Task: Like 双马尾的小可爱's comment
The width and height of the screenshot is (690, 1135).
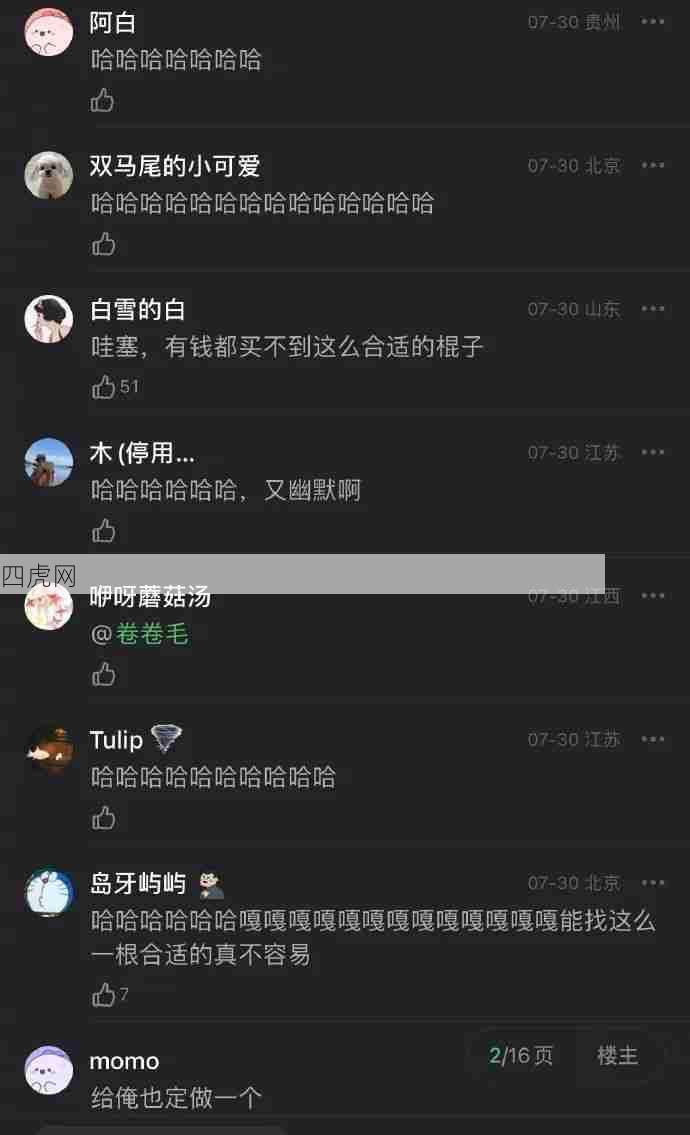Action: pos(103,244)
